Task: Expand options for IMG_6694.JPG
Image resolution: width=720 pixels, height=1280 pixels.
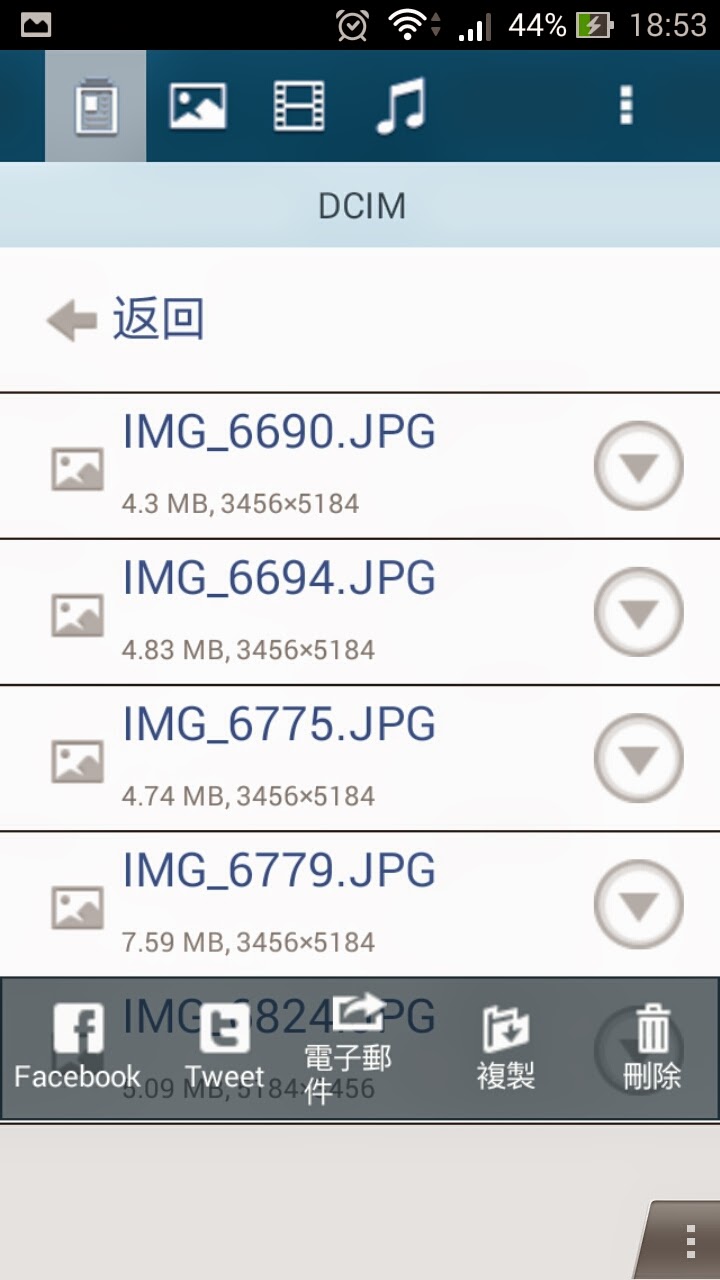Action: coord(638,612)
